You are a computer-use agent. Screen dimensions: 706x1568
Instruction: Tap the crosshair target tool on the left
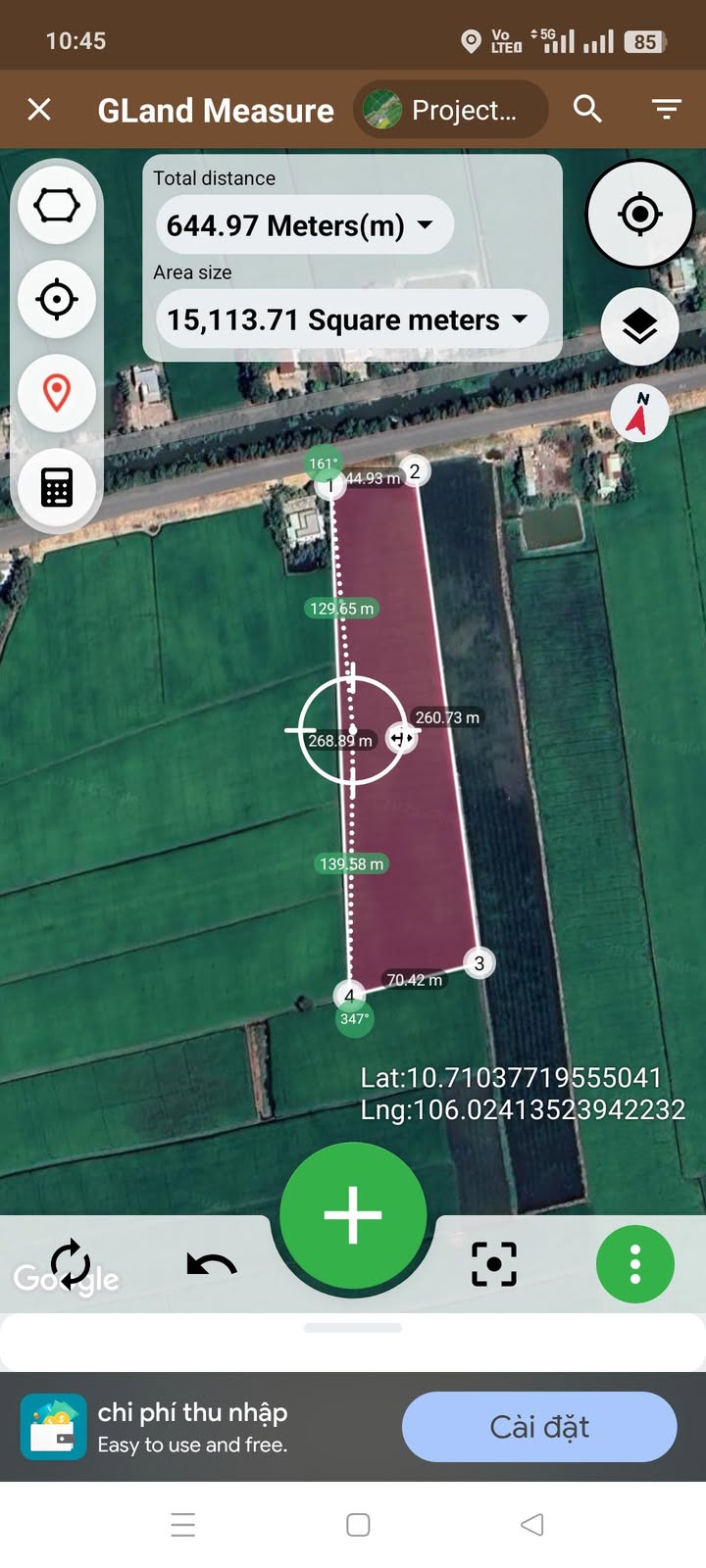coord(57,299)
